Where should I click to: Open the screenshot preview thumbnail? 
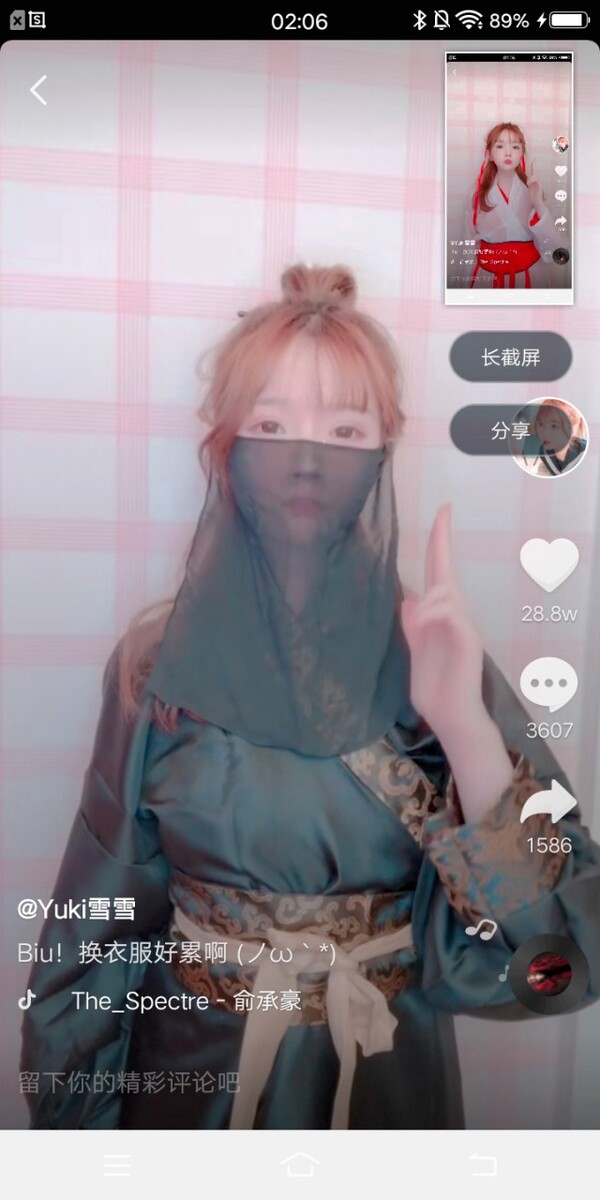pyautogui.click(x=509, y=178)
